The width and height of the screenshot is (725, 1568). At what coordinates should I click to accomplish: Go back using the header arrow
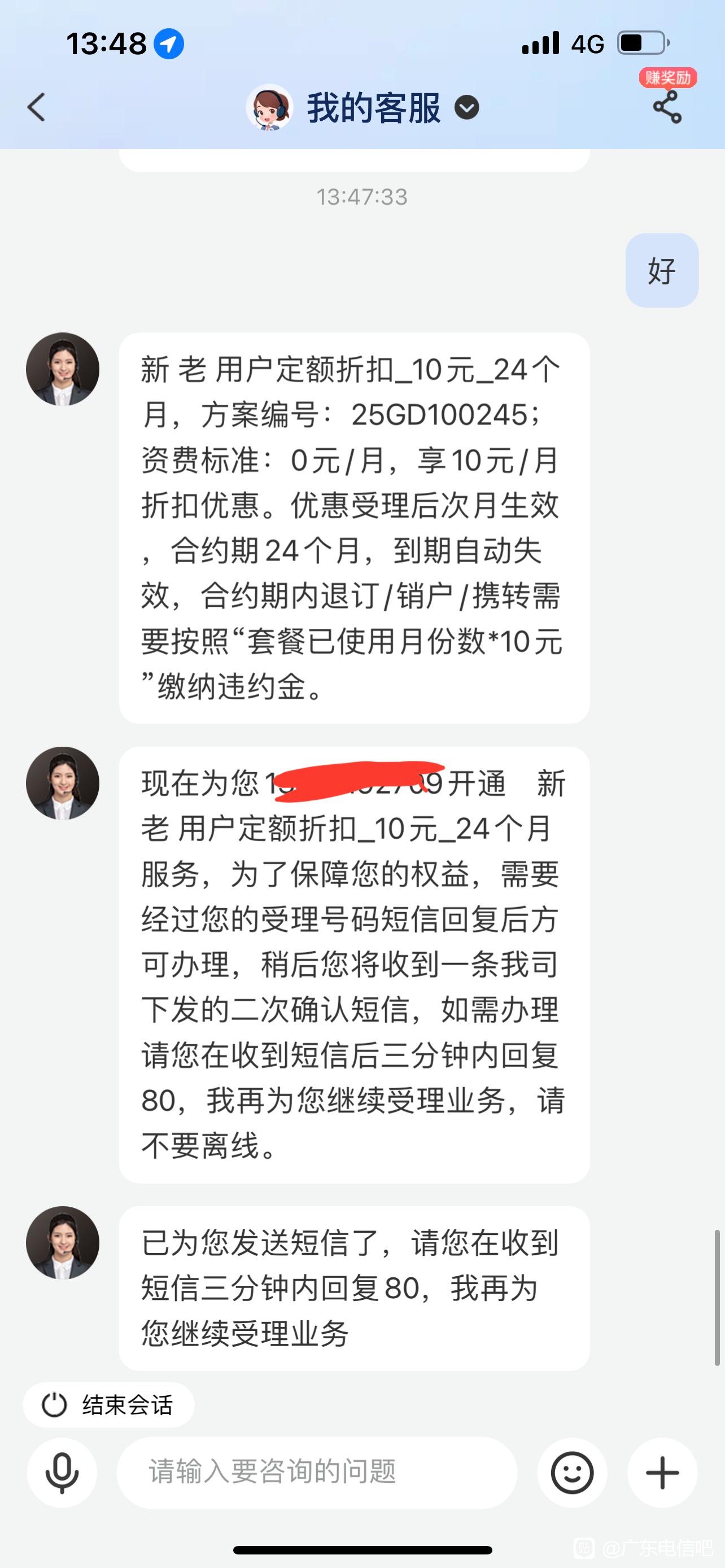(37, 108)
